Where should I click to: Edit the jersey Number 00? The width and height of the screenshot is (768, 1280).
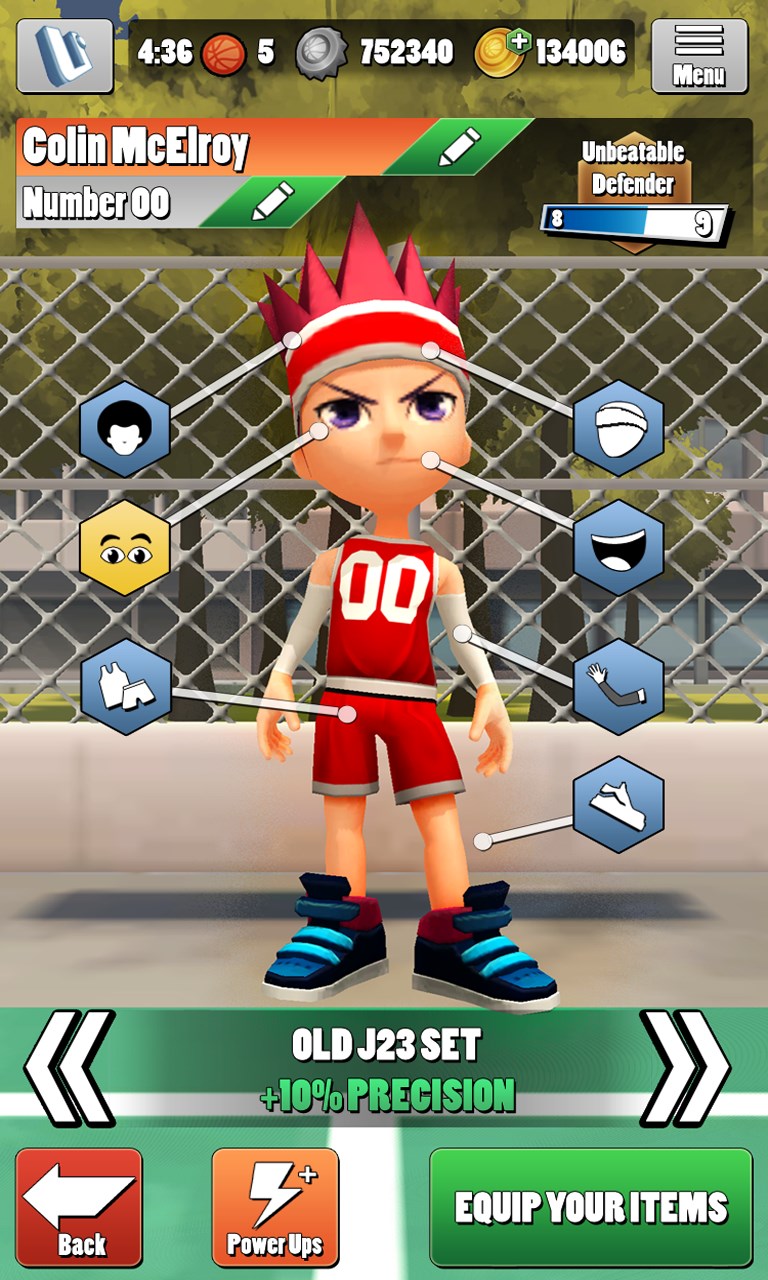point(271,201)
